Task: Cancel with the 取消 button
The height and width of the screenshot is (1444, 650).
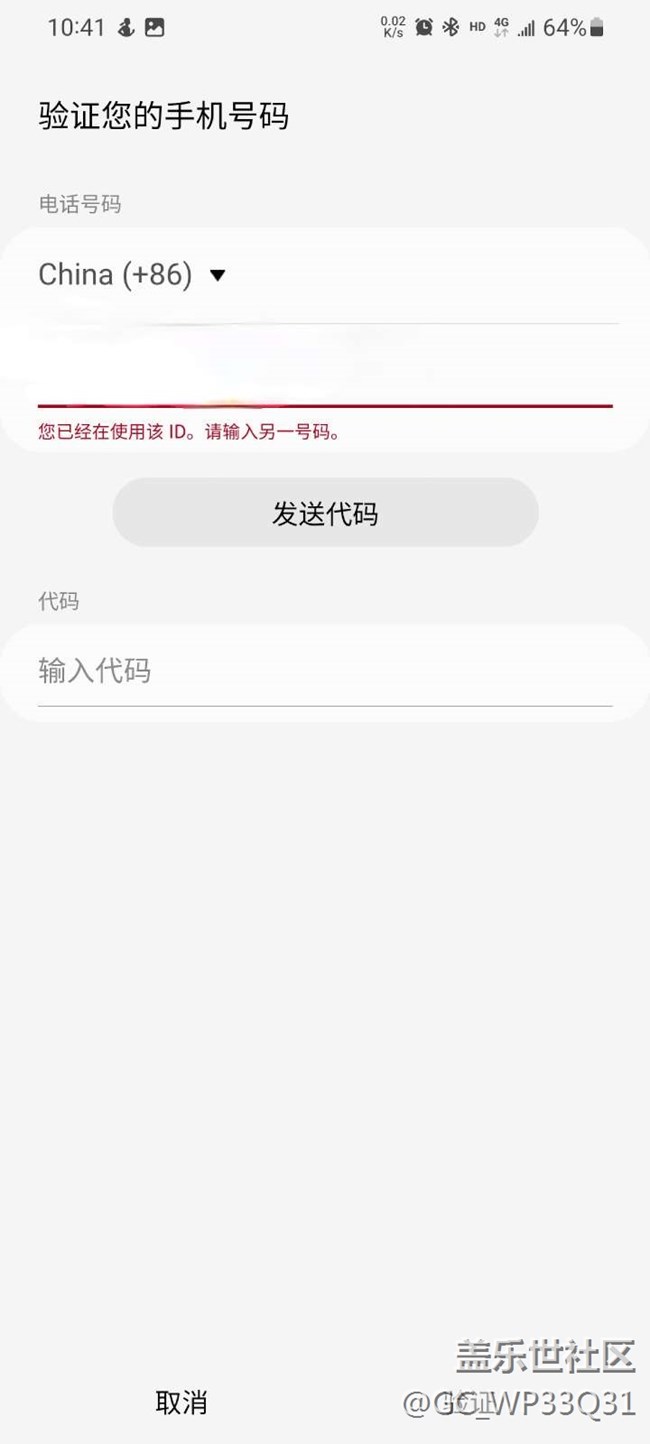Action: [181, 1402]
